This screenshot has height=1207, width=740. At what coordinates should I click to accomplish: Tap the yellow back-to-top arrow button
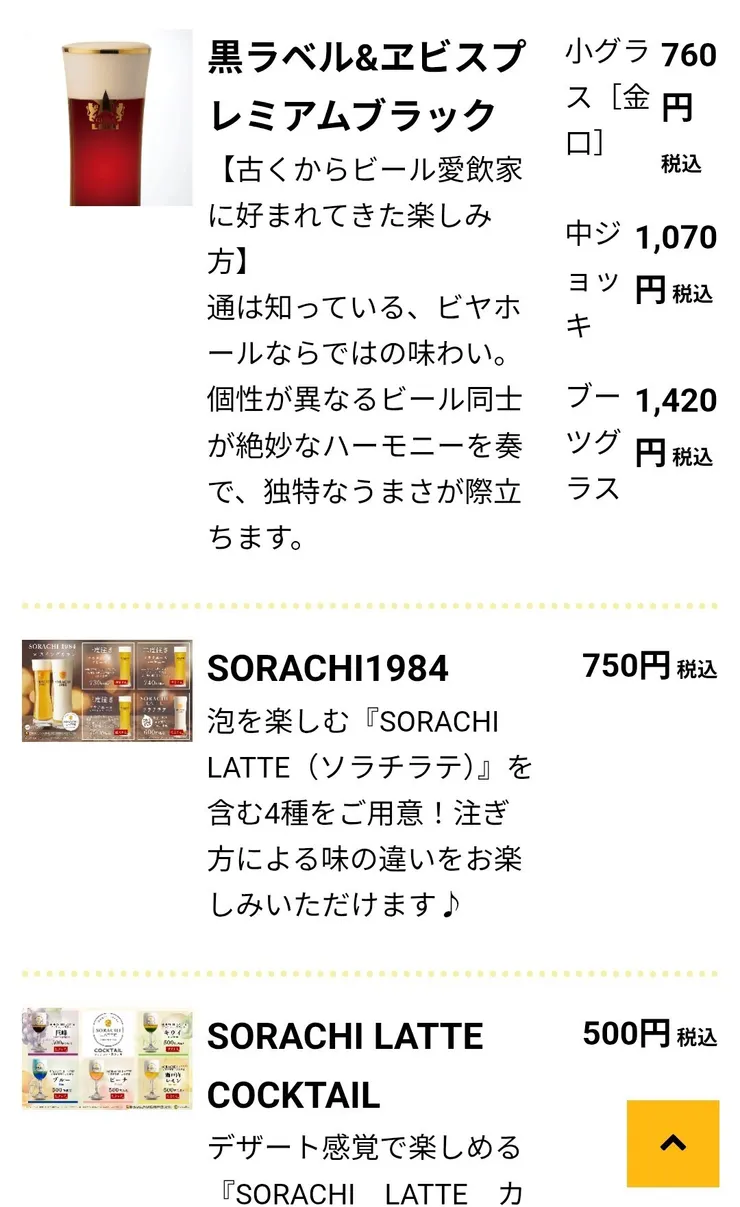pos(672,1143)
